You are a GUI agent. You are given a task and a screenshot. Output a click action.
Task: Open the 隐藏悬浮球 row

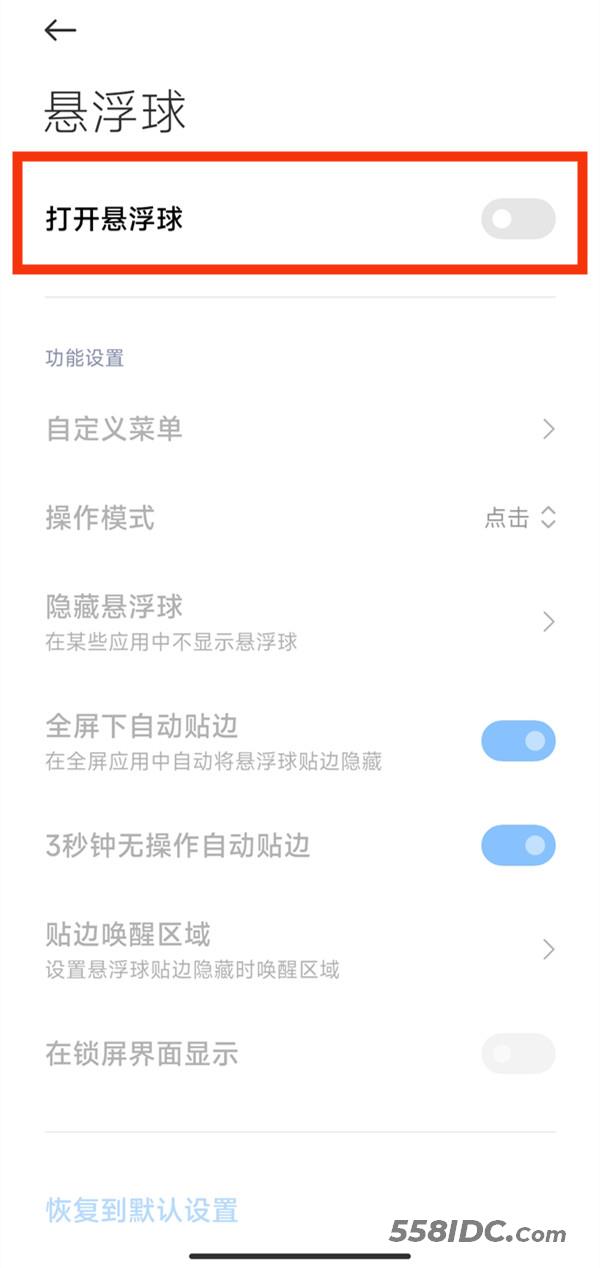tap(300, 622)
